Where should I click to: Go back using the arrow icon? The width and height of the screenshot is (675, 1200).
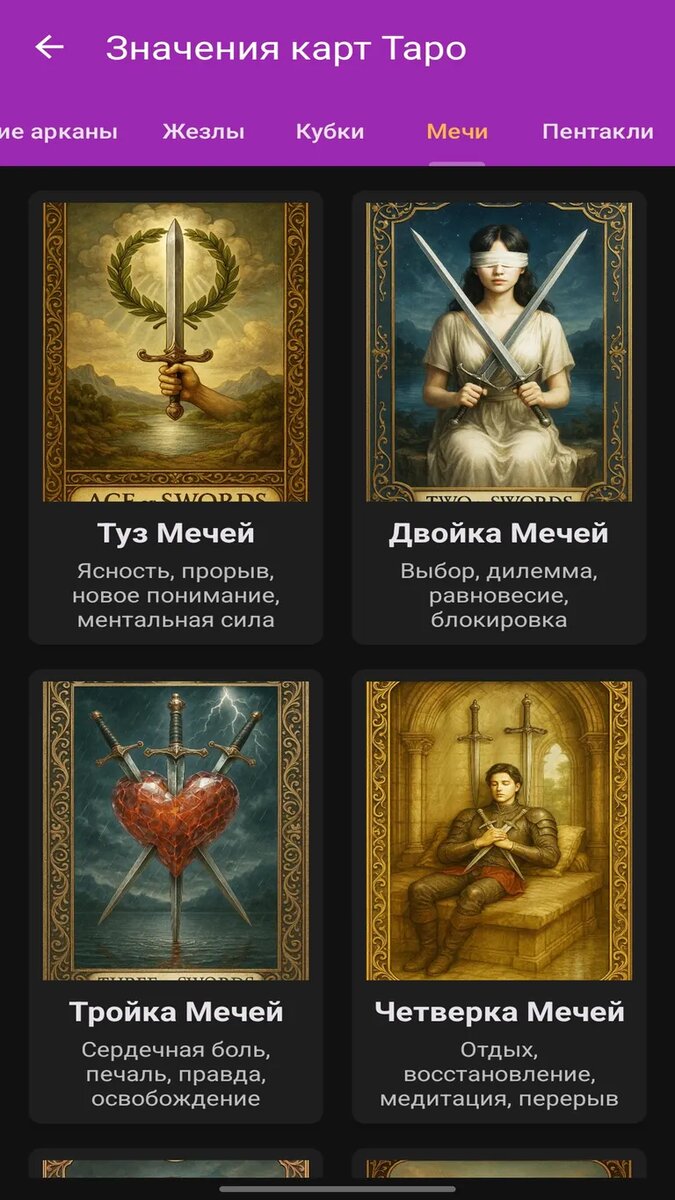[x=49, y=47]
